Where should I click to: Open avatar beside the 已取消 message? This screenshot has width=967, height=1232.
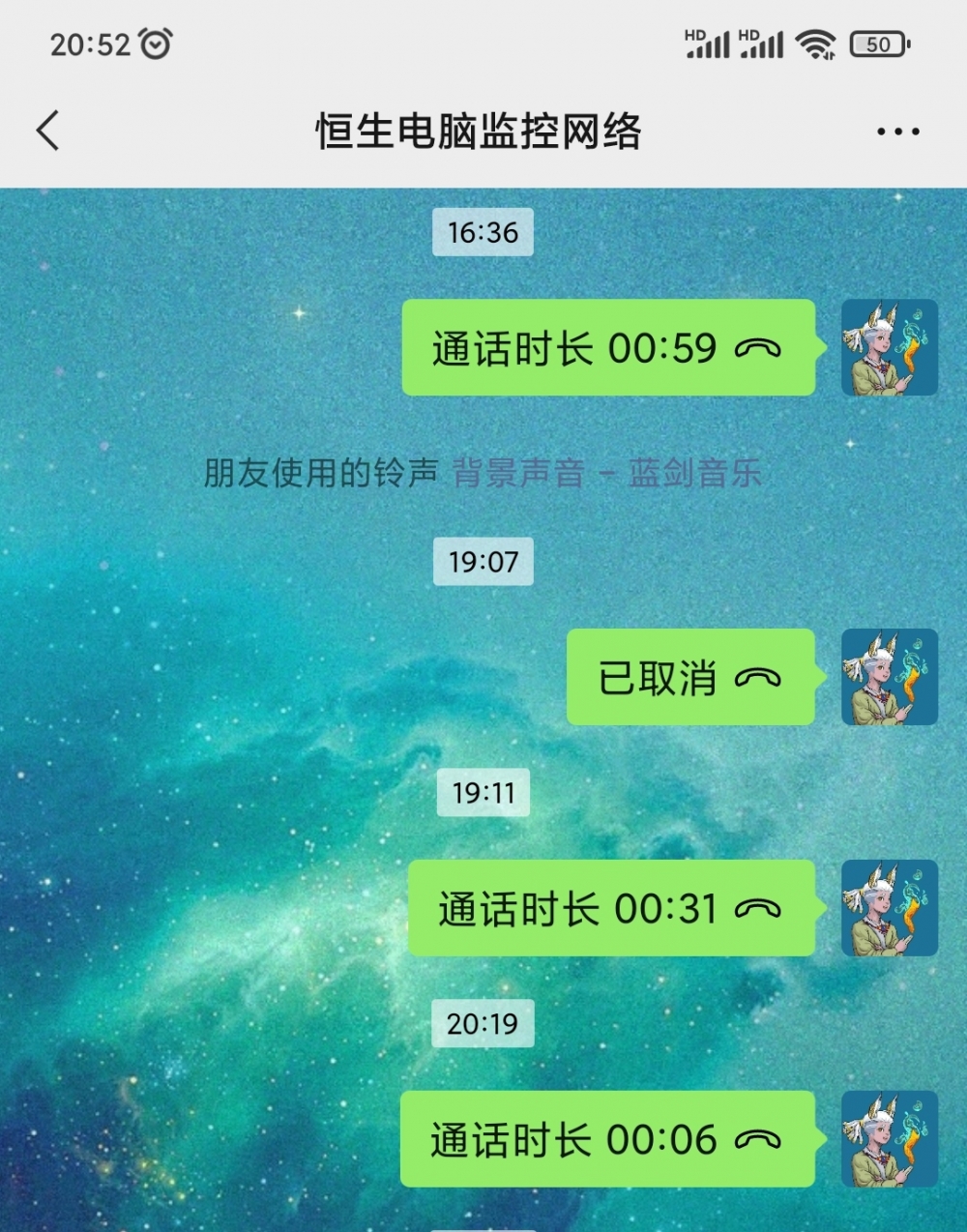[889, 677]
